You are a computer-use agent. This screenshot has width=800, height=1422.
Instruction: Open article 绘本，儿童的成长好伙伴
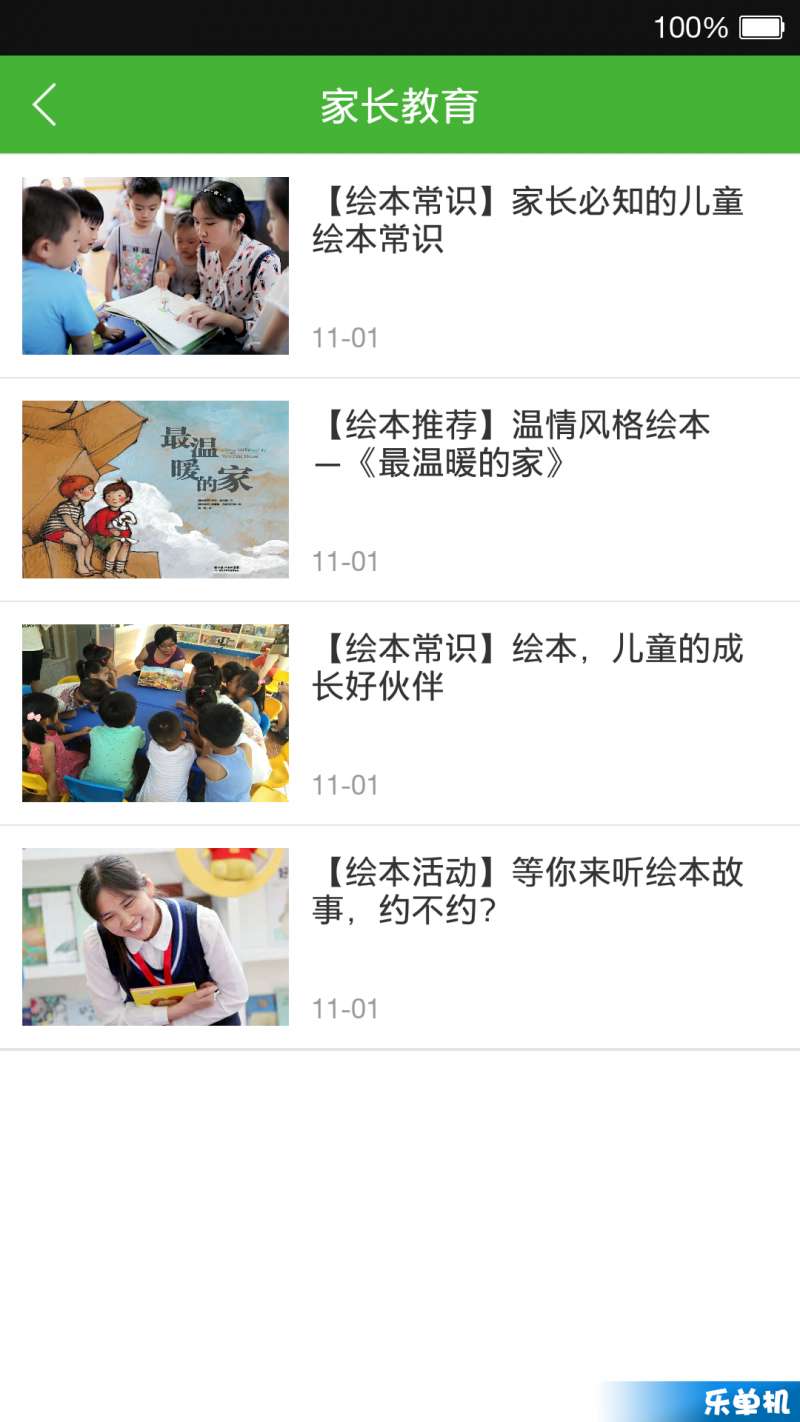pos(400,714)
